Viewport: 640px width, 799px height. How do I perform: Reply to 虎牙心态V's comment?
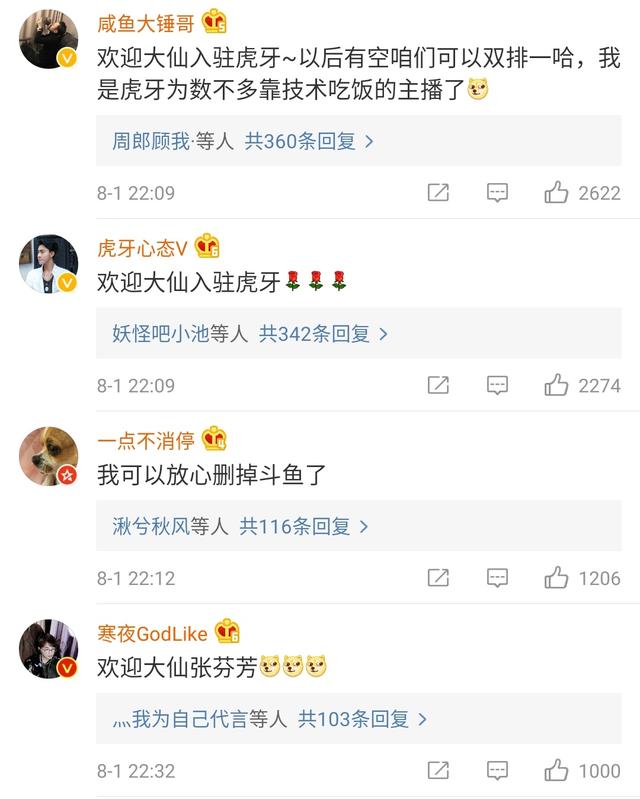tap(497, 385)
